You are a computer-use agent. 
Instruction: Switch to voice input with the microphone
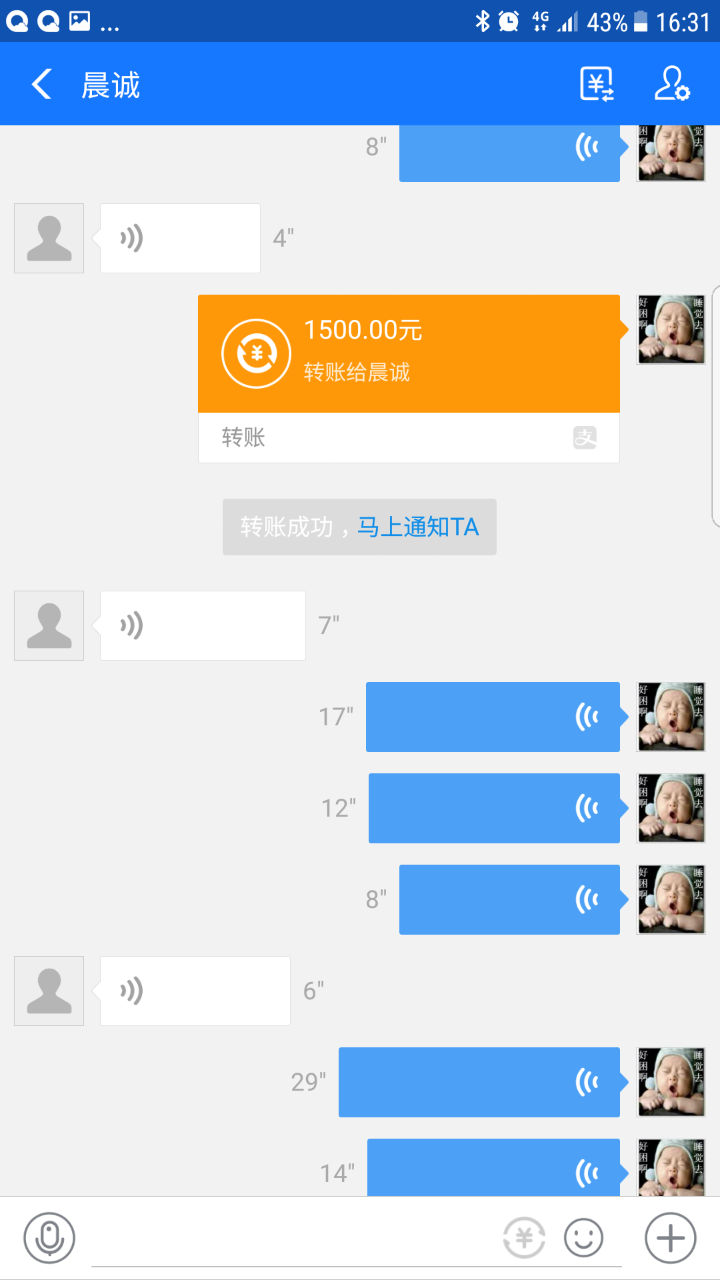[x=49, y=1238]
